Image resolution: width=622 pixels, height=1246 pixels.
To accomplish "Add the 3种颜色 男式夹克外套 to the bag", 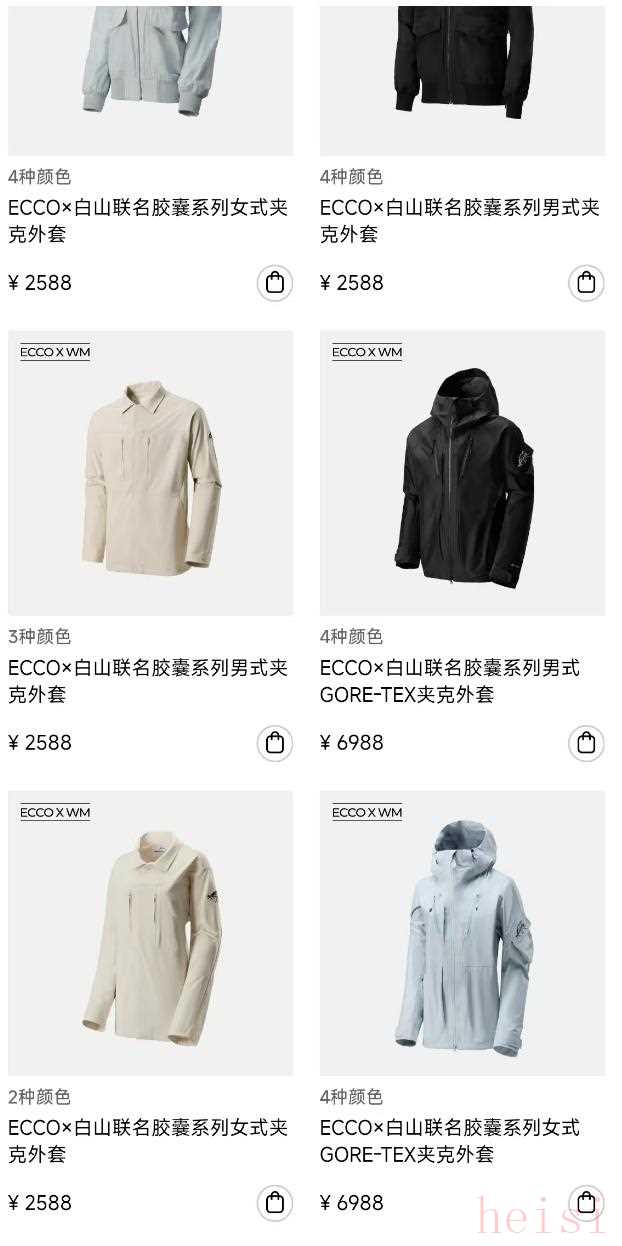I will [x=275, y=743].
